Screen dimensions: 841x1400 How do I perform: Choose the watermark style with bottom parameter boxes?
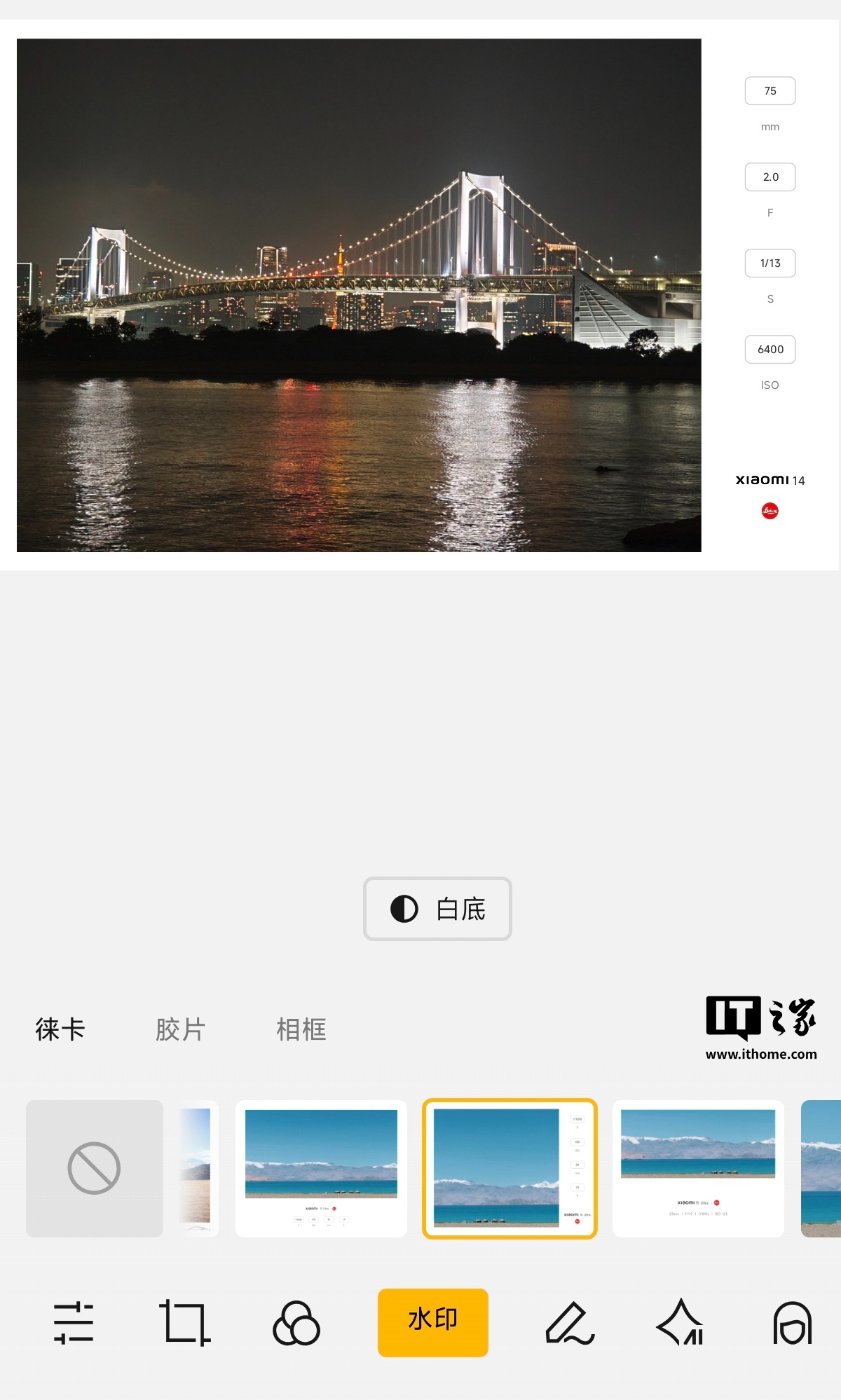click(x=321, y=1168)
